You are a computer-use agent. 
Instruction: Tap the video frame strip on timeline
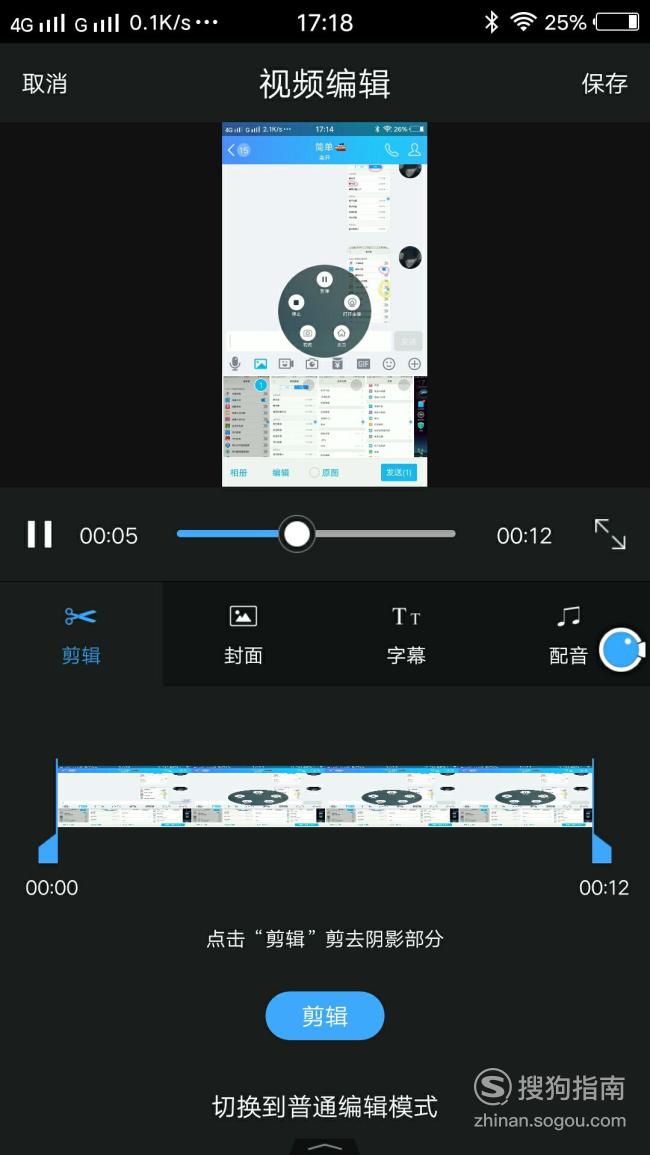tap(325, 796)
